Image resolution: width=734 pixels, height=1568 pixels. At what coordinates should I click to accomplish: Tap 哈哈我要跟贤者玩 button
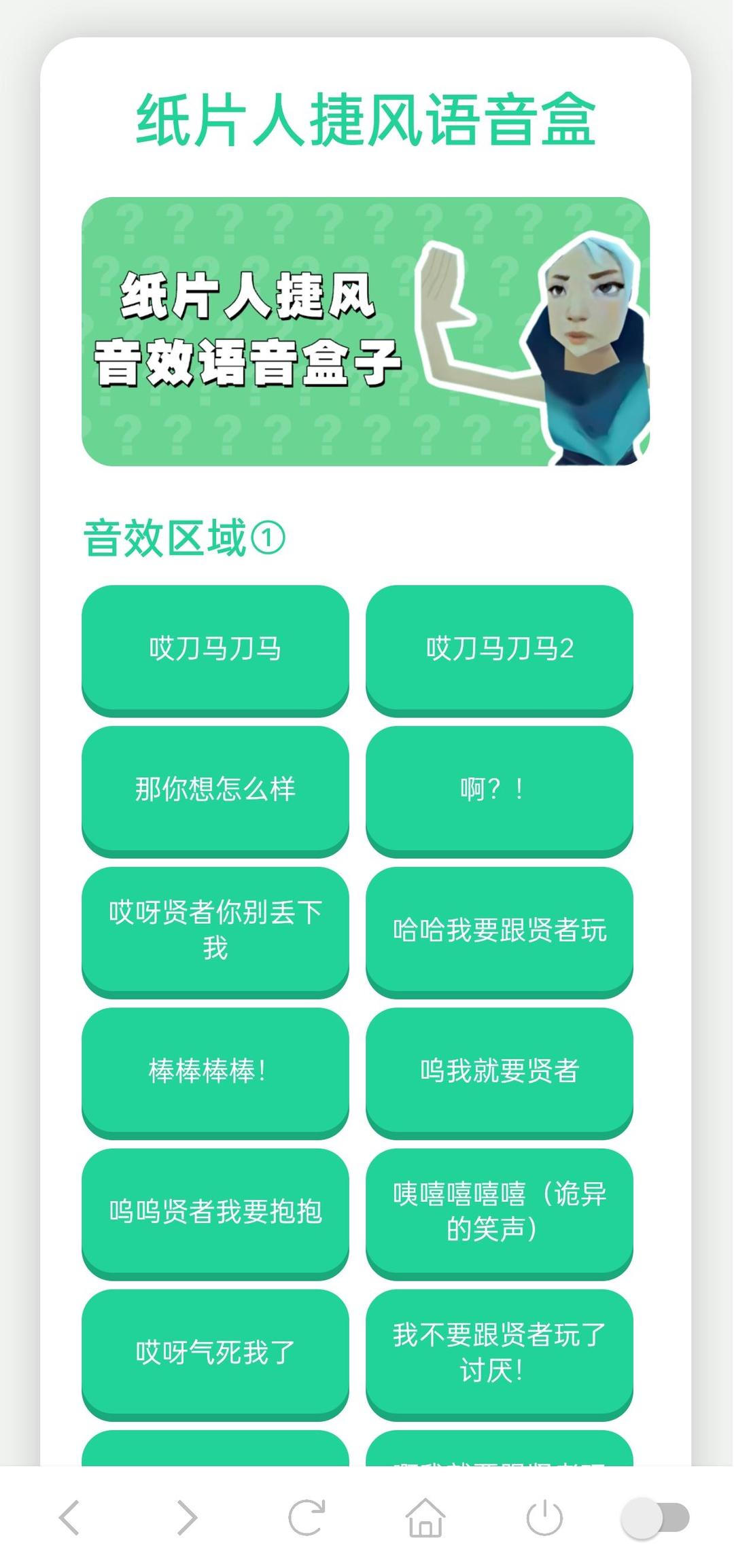tap(499, 930)
